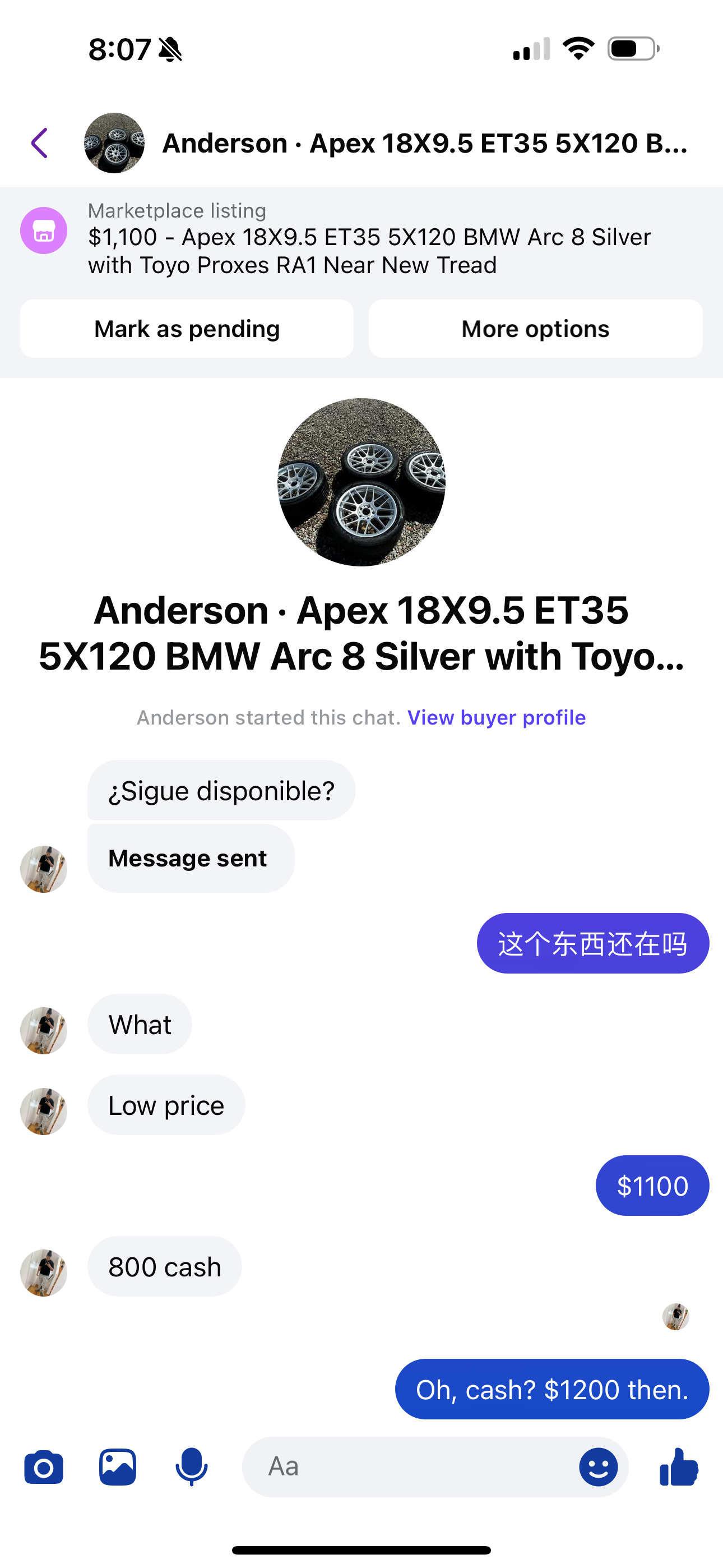723x1568 pixels.
Task: Open View buyer profile
Action: click(497, 717)
